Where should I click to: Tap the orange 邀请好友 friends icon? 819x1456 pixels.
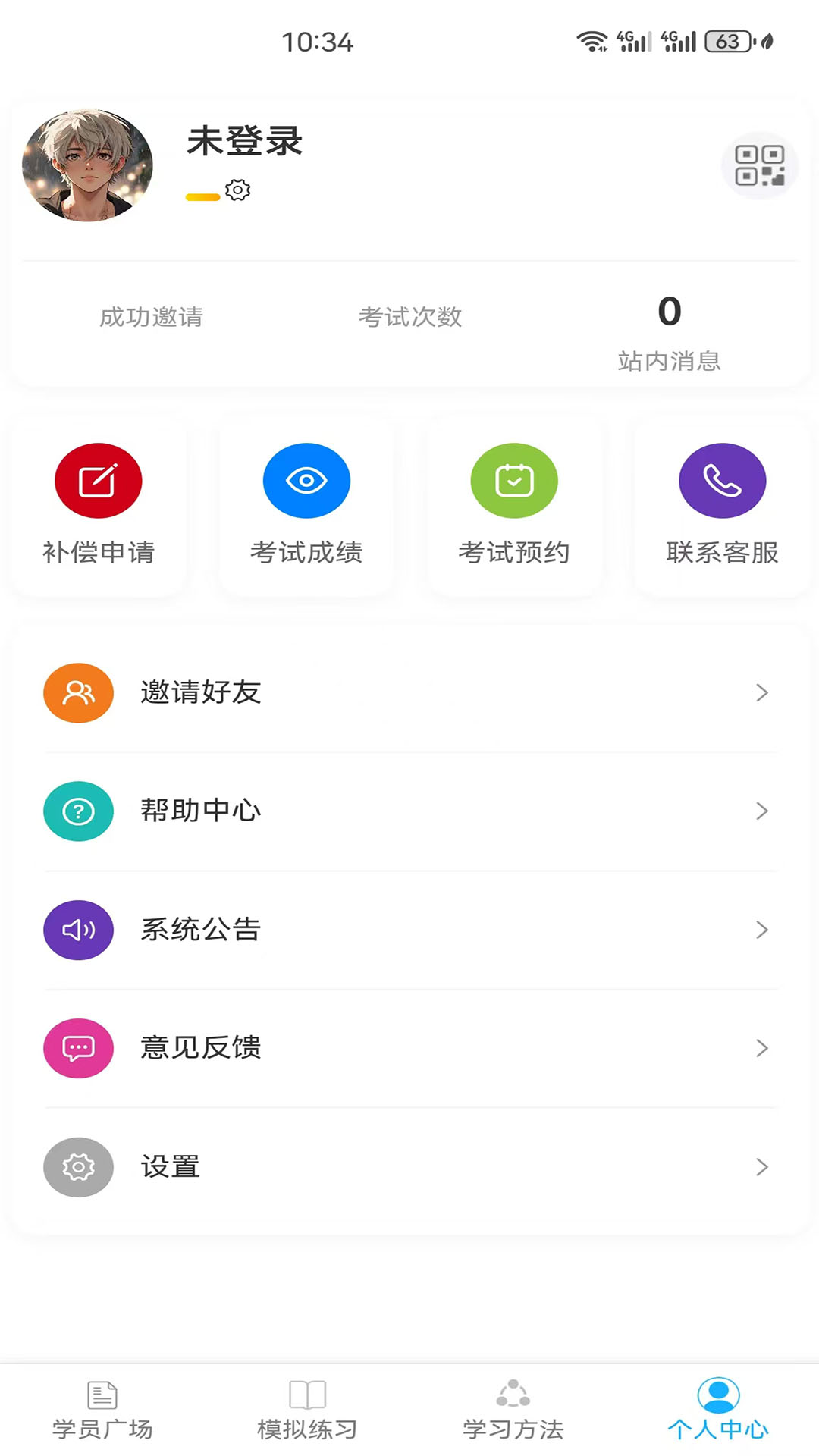click(78, 692)
